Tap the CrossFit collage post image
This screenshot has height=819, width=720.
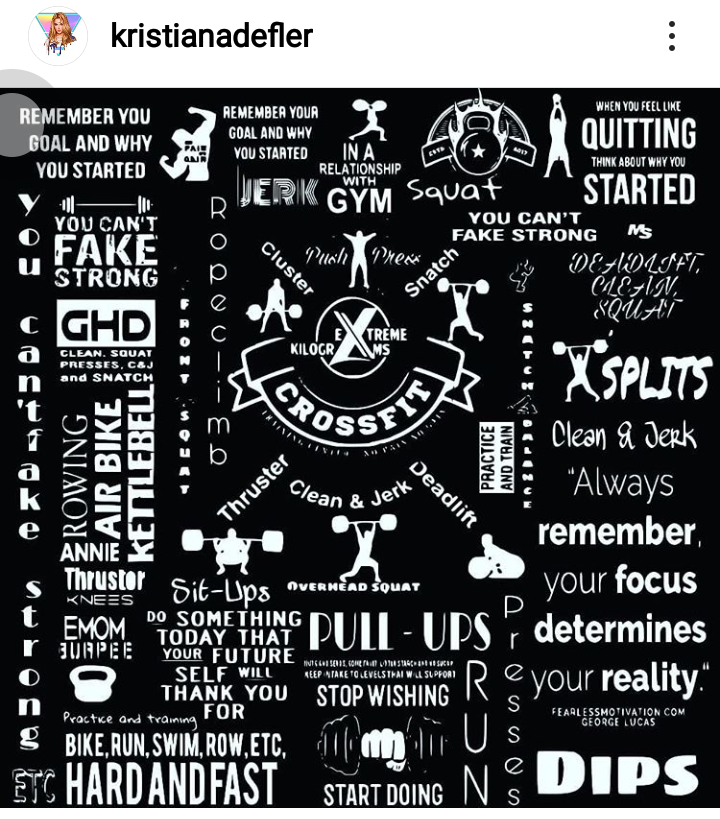coord(360,450)
